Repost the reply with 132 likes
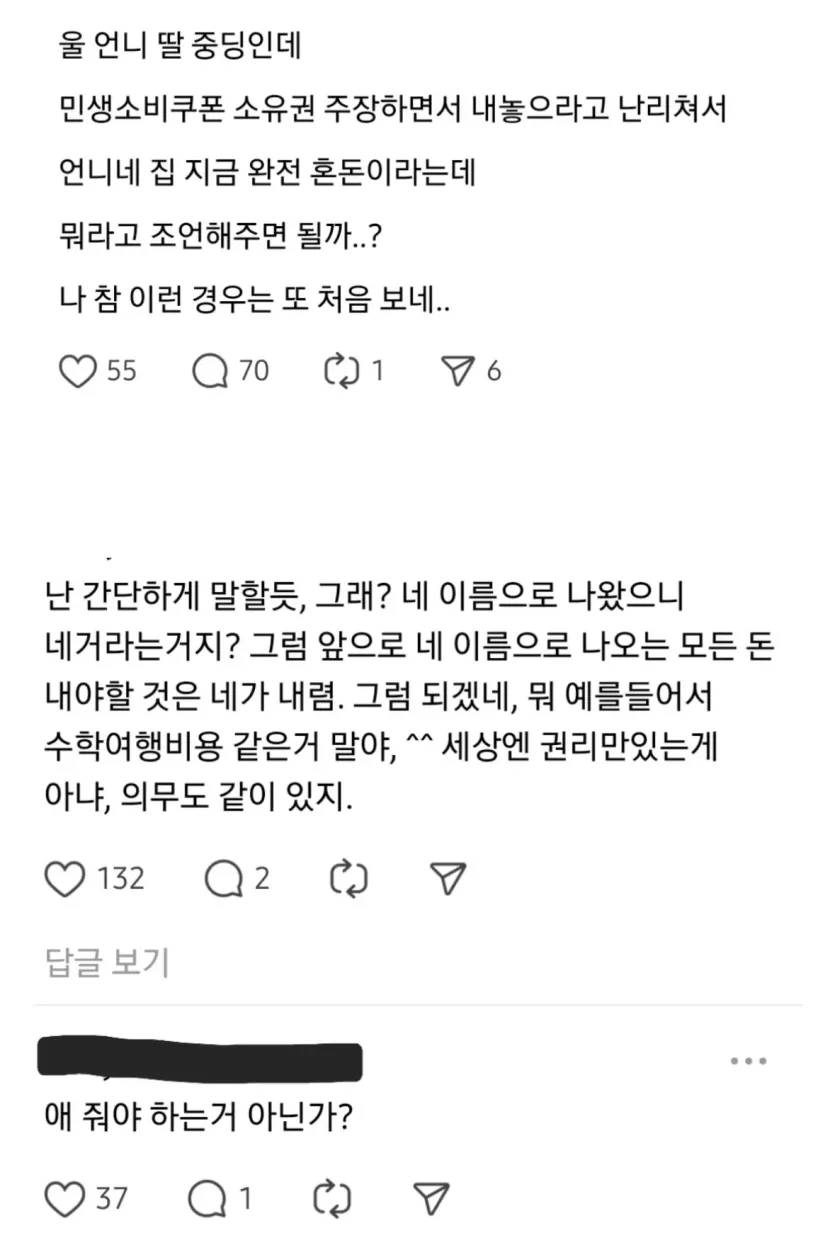 (348, 878)
